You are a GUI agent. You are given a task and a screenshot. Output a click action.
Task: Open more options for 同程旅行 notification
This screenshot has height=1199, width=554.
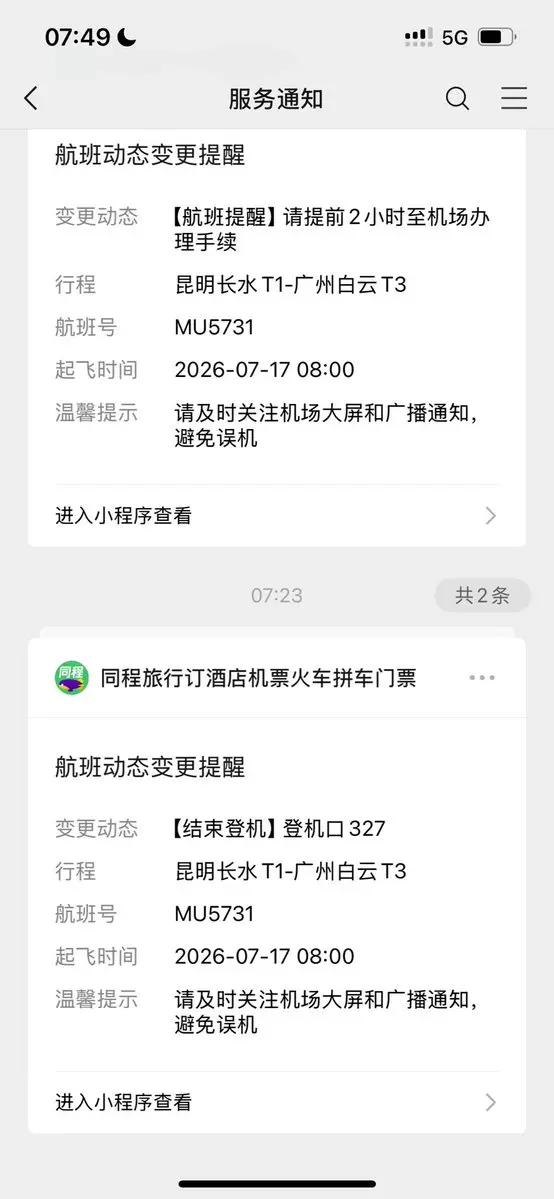click(482, 677)
